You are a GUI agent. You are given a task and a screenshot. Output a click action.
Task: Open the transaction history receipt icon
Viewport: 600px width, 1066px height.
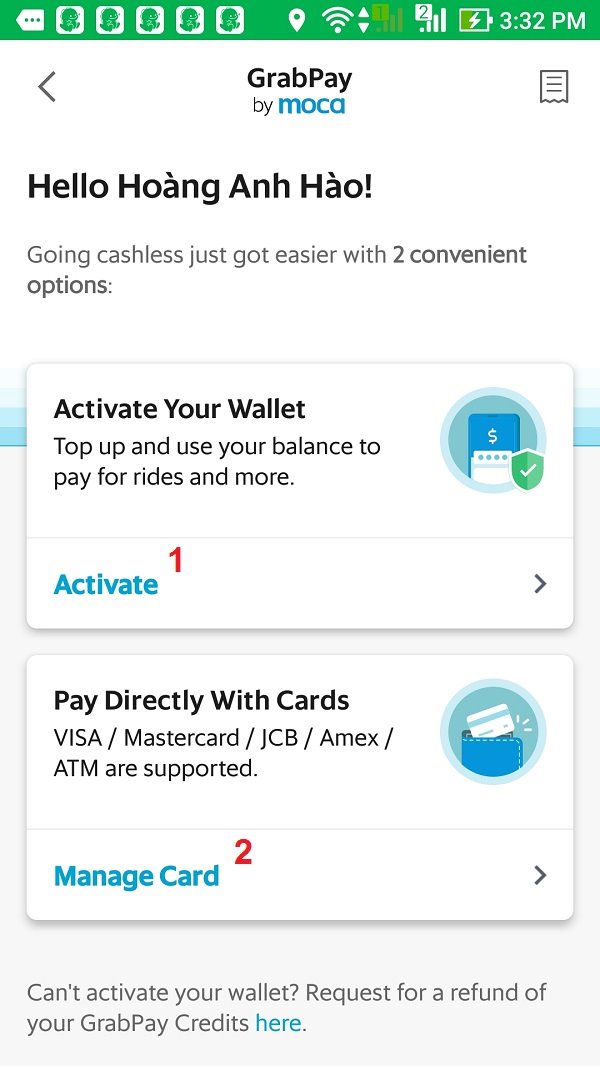point(553,87)
